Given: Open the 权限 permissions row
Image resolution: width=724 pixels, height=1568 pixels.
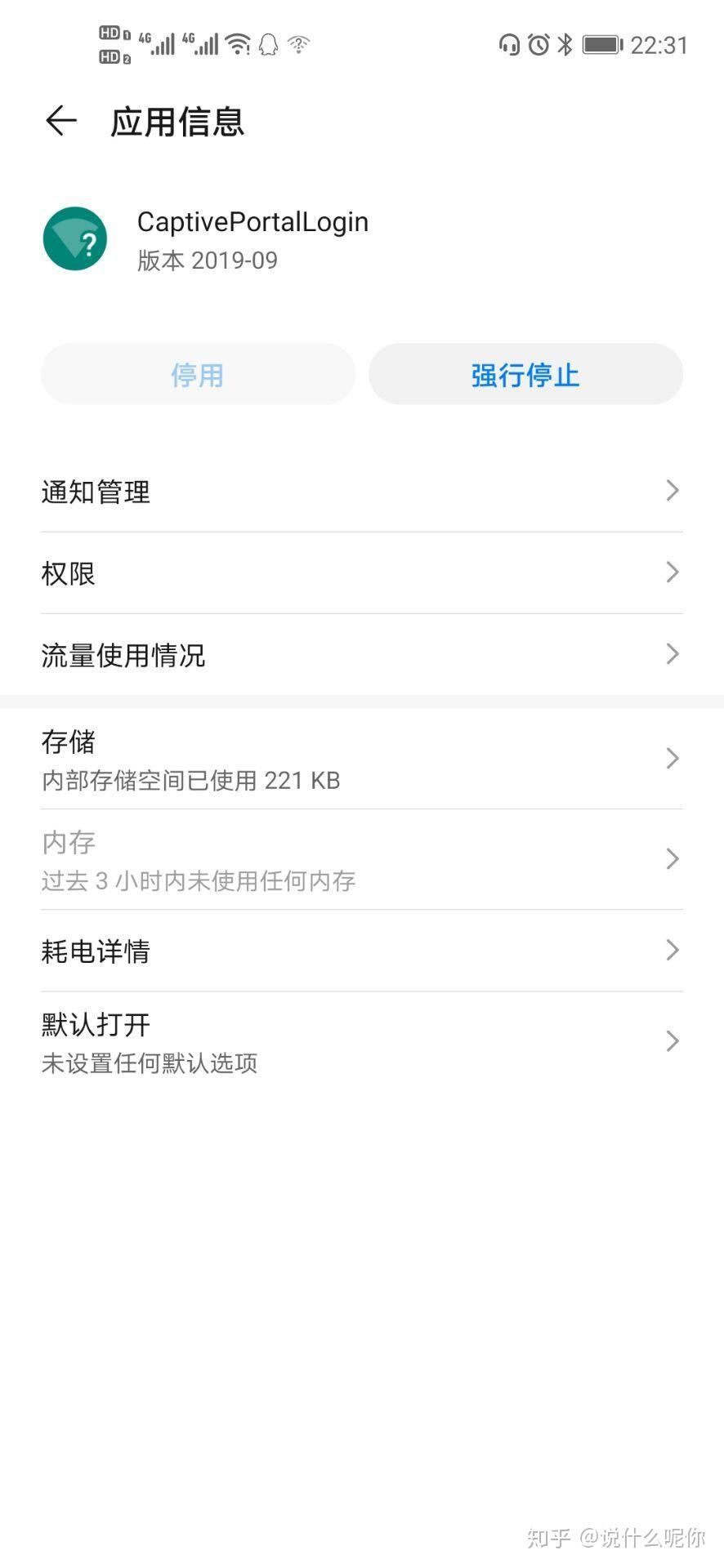Looking at the screenshot, I should point(362,573).
